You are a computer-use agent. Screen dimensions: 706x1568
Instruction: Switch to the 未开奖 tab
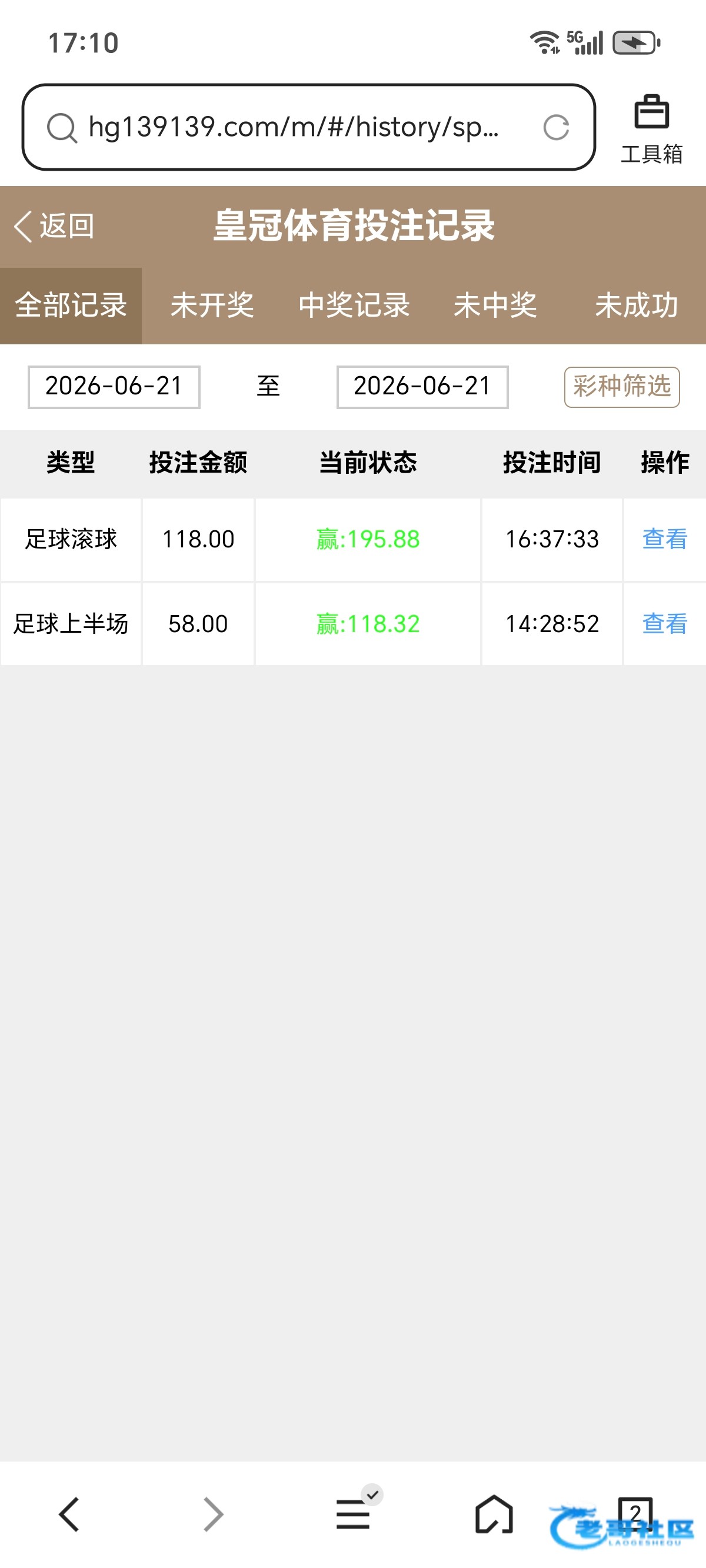pos(212,305)
